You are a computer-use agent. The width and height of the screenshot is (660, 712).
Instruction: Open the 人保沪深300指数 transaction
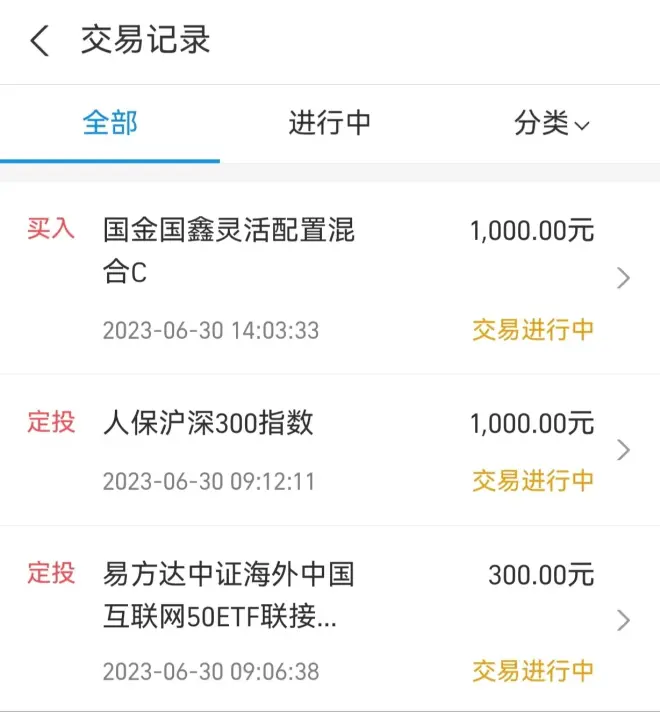pyautogui.click(x=330, y=450)
